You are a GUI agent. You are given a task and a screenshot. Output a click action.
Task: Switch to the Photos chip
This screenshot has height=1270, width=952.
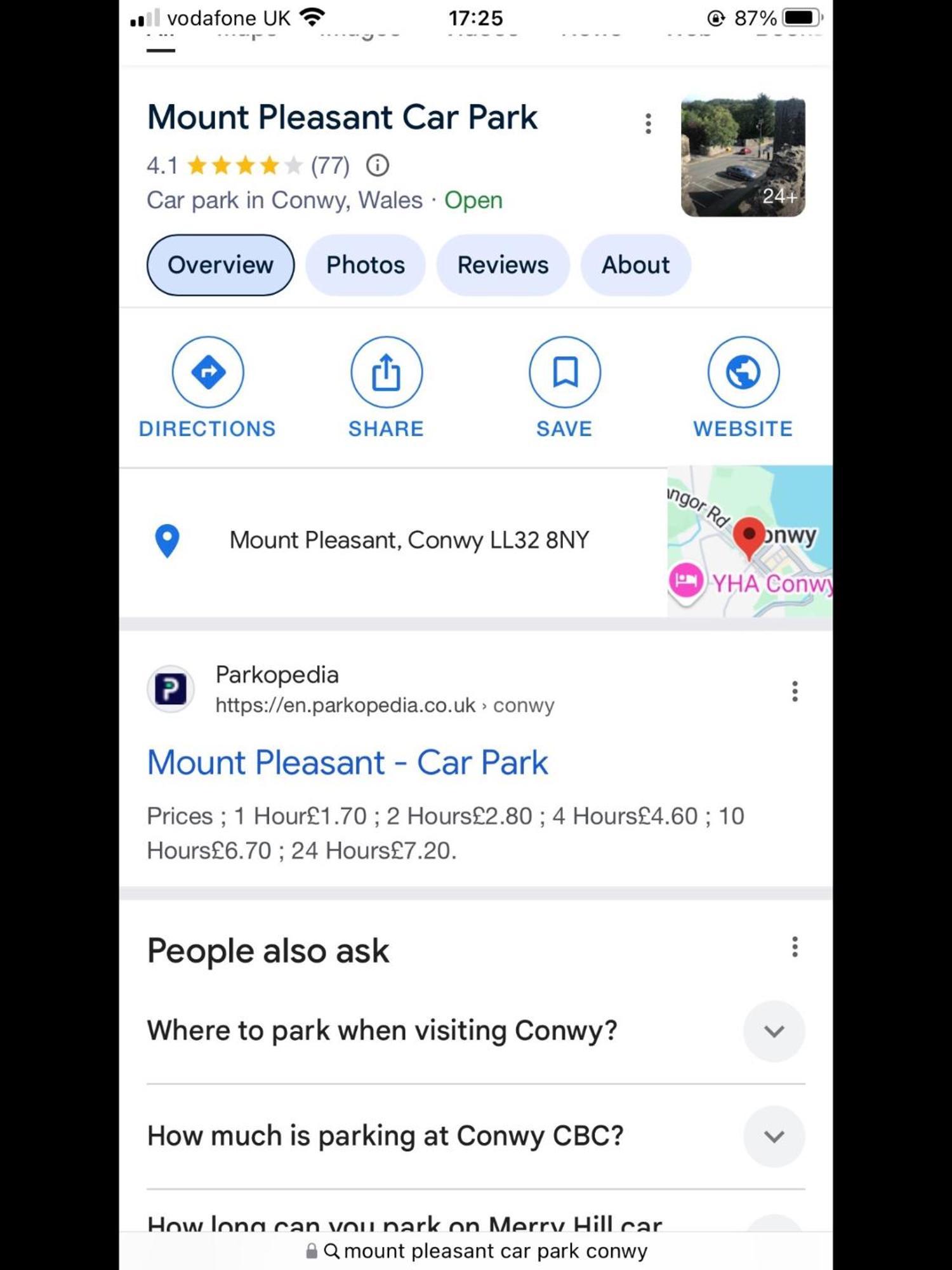[365, 265]
